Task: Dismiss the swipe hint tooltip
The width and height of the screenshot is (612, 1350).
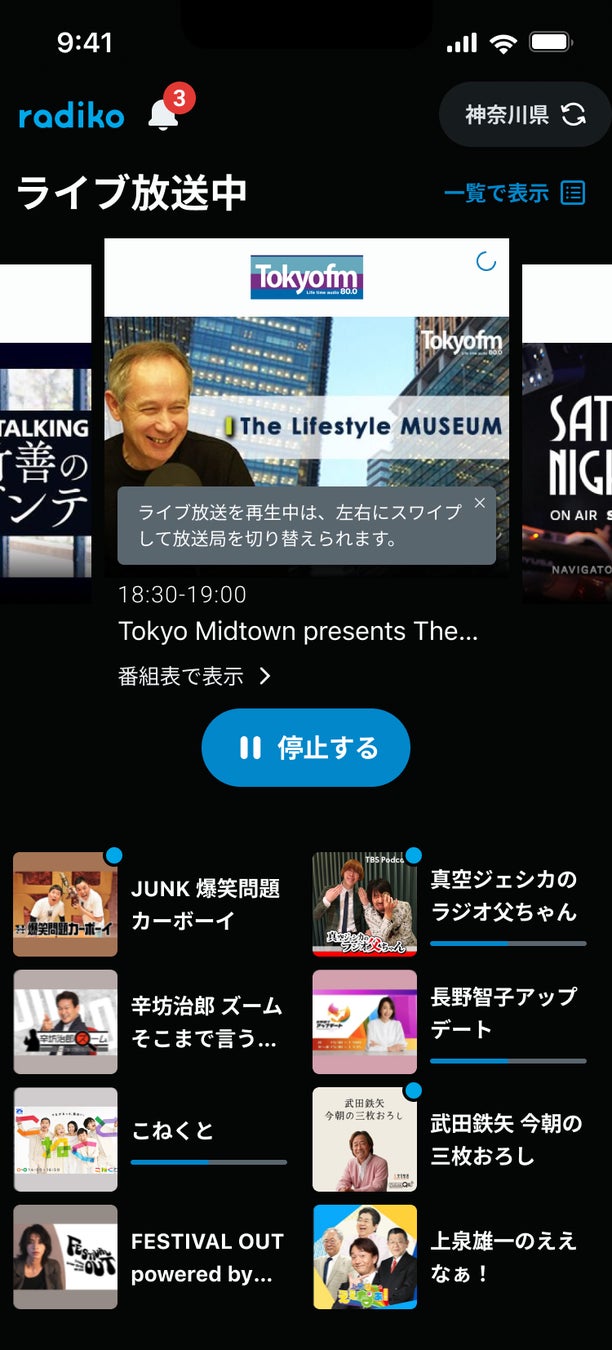Action: [x=480, y=503]
